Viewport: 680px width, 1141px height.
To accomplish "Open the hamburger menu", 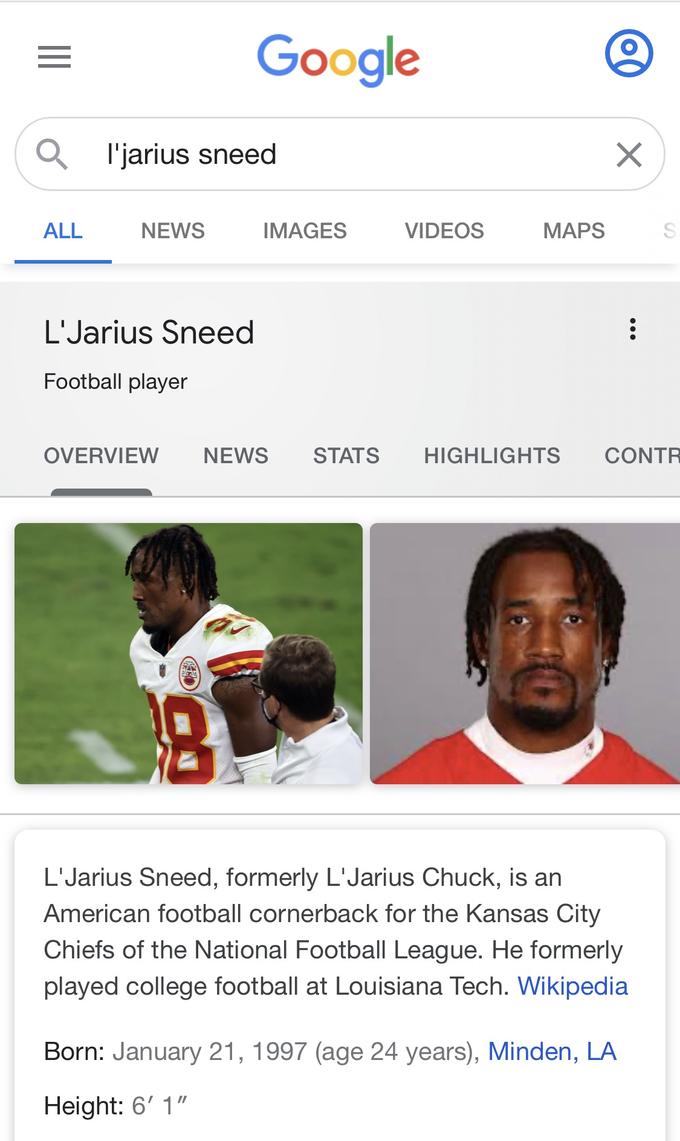I will tap(55, 57).
